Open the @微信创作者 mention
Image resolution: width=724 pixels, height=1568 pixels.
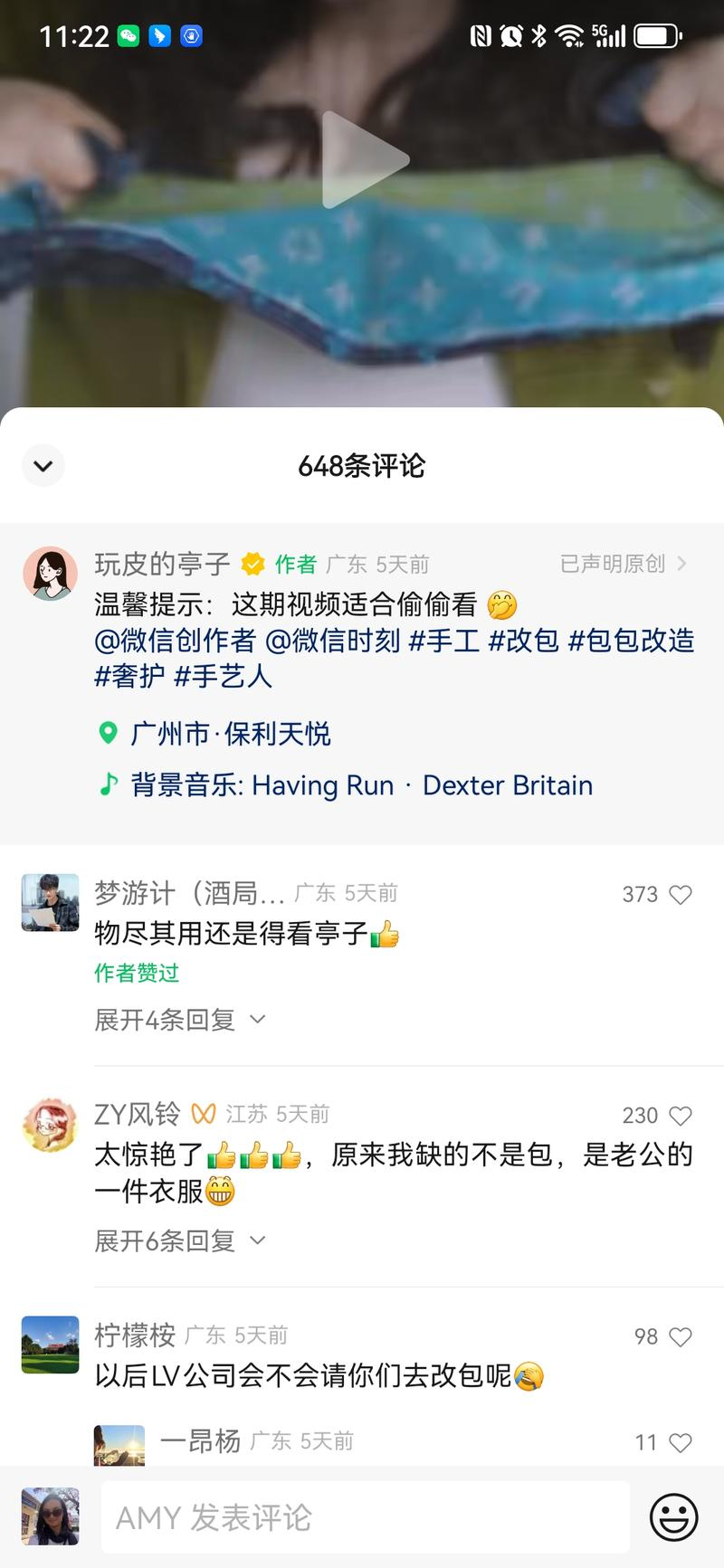click(x=176, y=641)
